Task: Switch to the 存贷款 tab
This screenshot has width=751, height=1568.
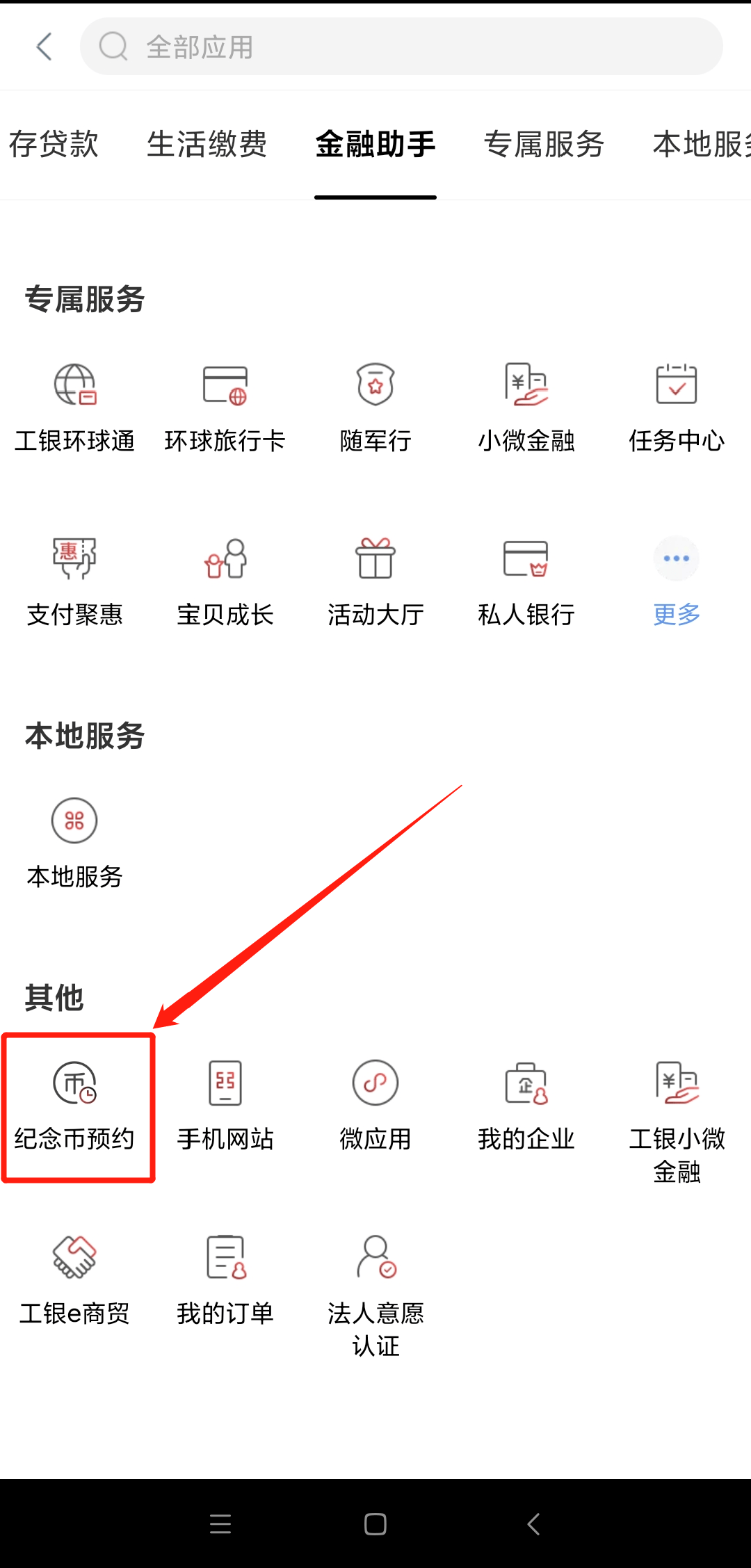Action: [53, 145]
